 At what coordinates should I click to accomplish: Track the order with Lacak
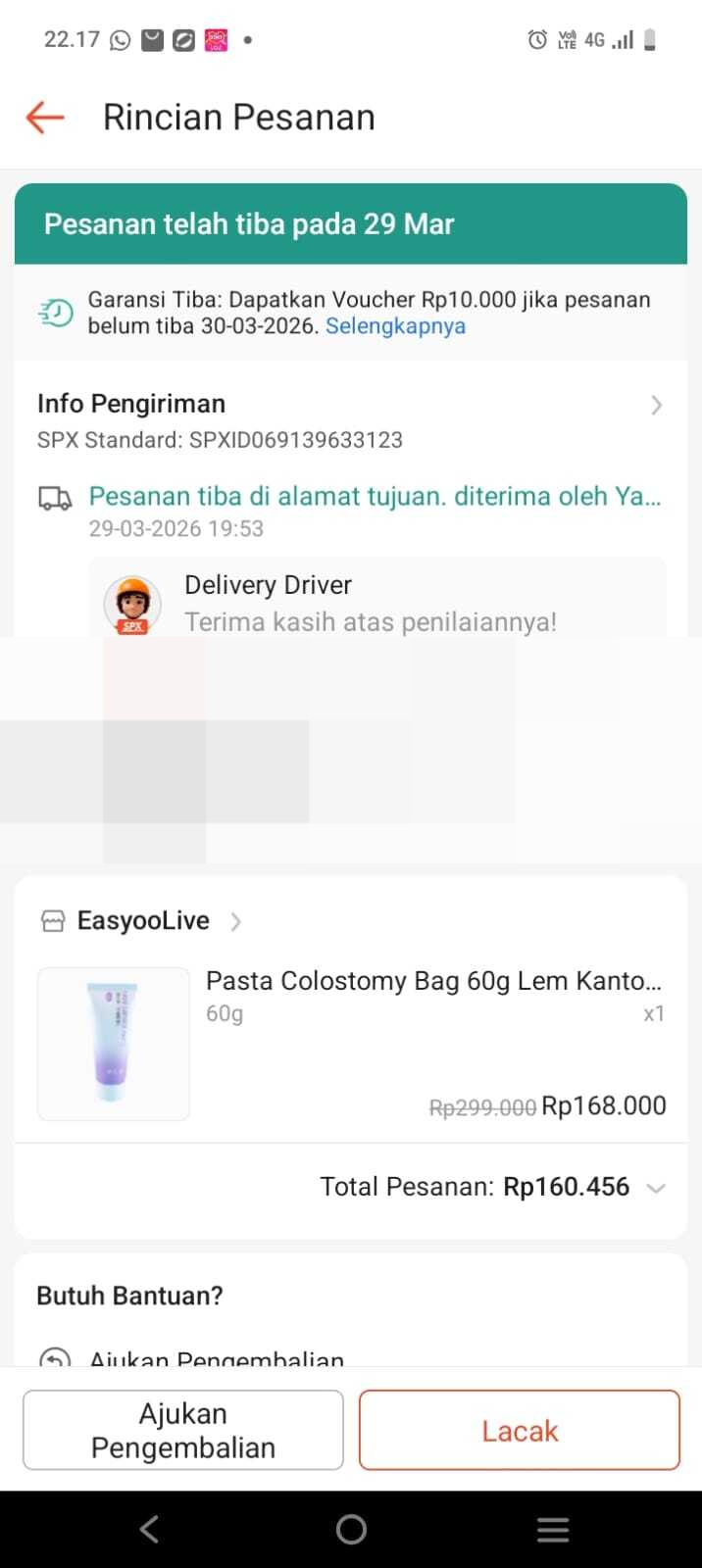pos(519,1430)
